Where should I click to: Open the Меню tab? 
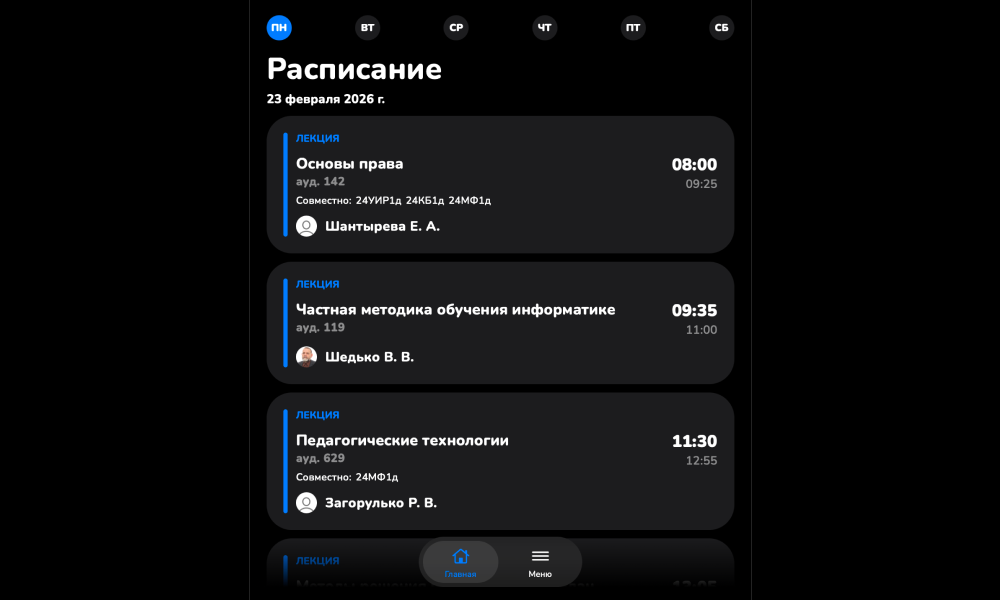(540, 563)
